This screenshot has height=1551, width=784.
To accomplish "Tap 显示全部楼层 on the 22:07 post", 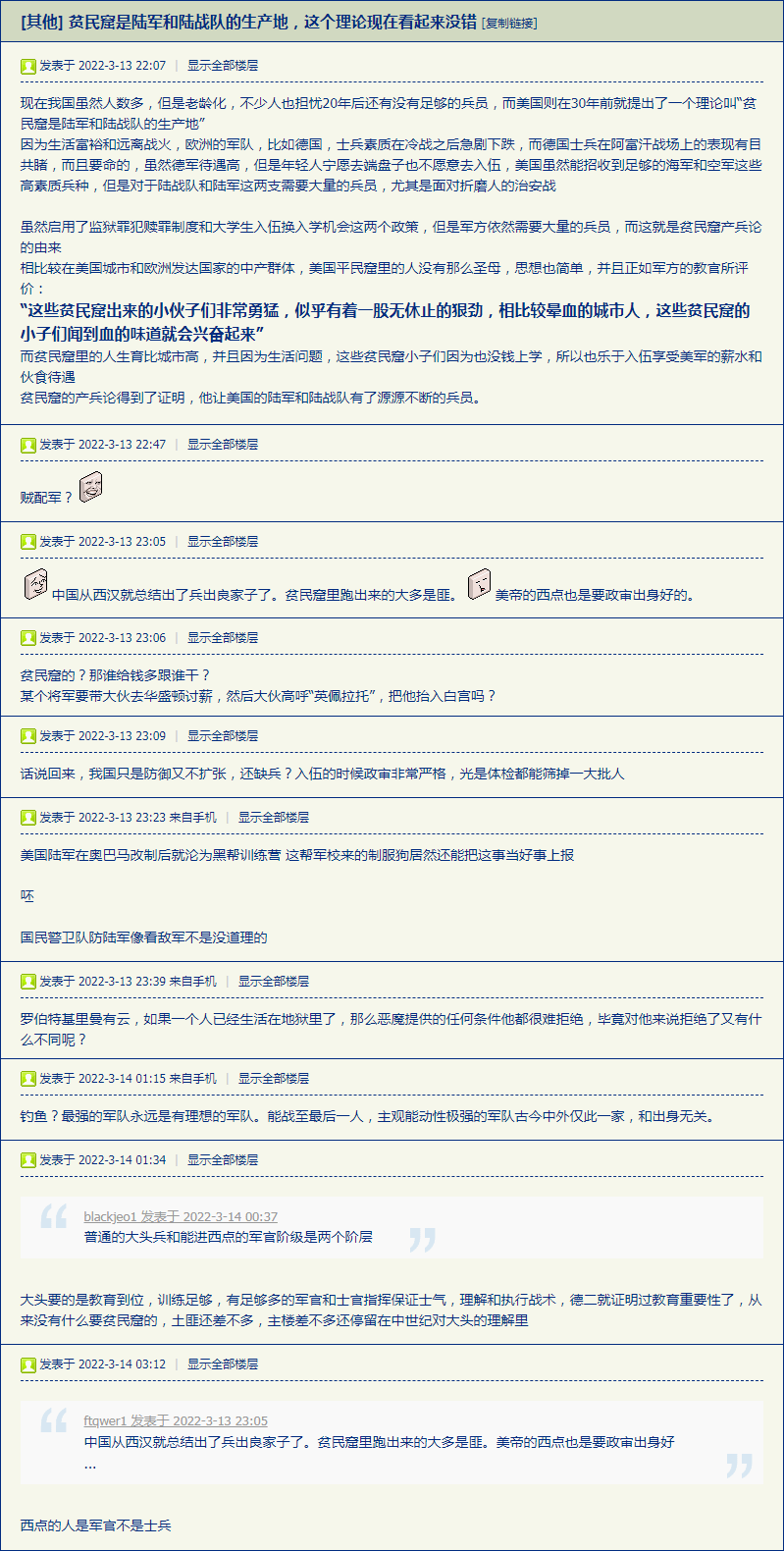I will [x=223, y=66].
